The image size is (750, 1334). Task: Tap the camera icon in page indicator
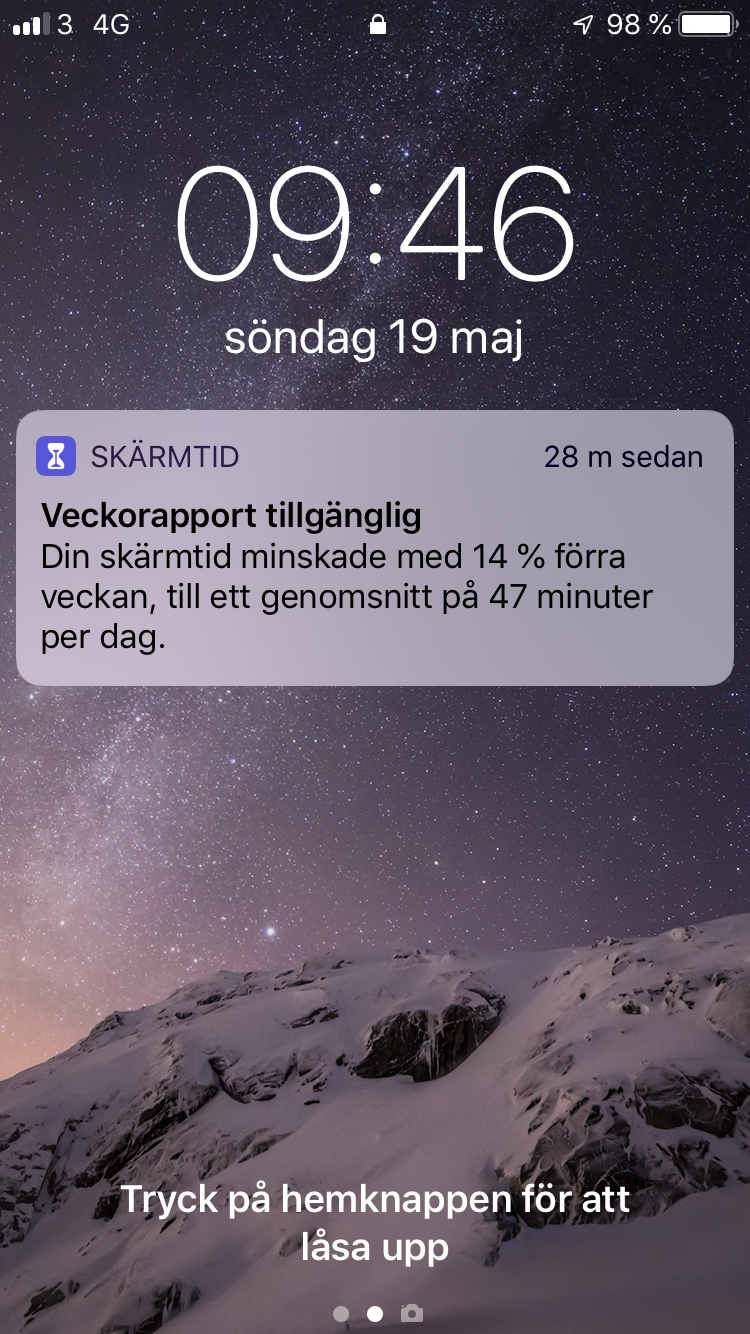click(411, 1313)
